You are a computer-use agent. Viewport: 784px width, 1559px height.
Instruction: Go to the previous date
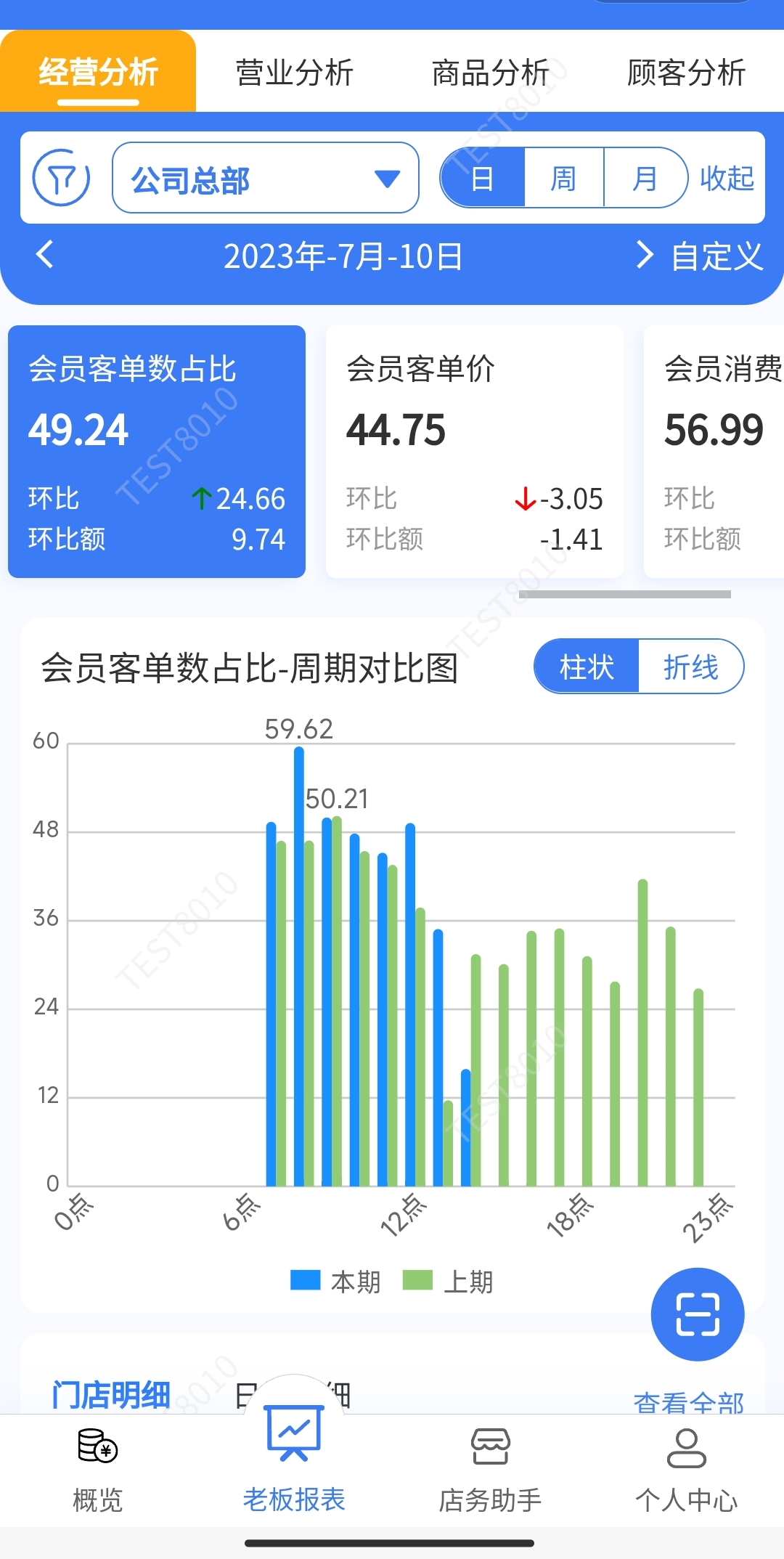pyautogui.click(x=45, y=255)
